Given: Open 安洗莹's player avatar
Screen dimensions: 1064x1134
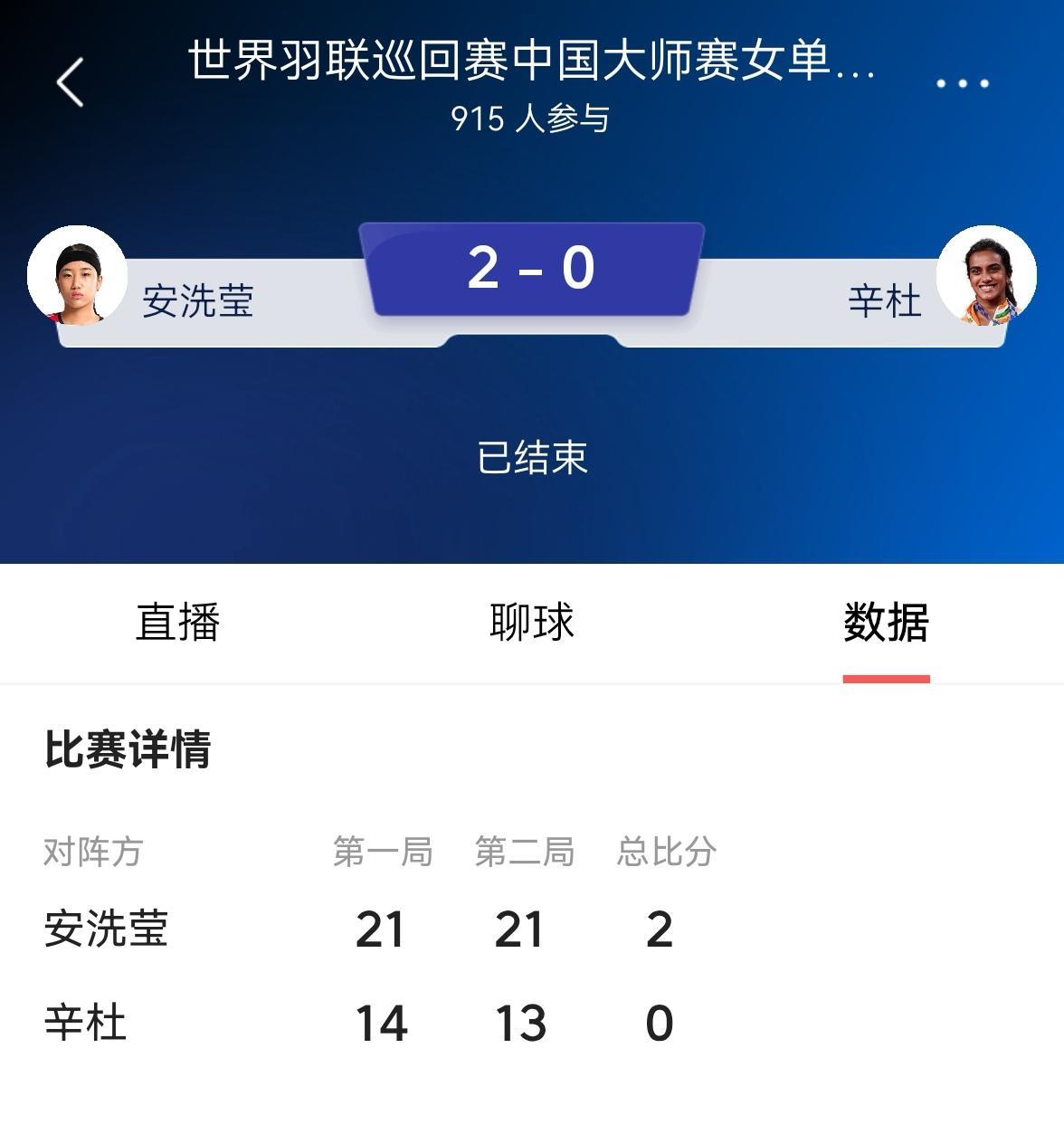Looking at the screenshot, I should coord(78,275).
